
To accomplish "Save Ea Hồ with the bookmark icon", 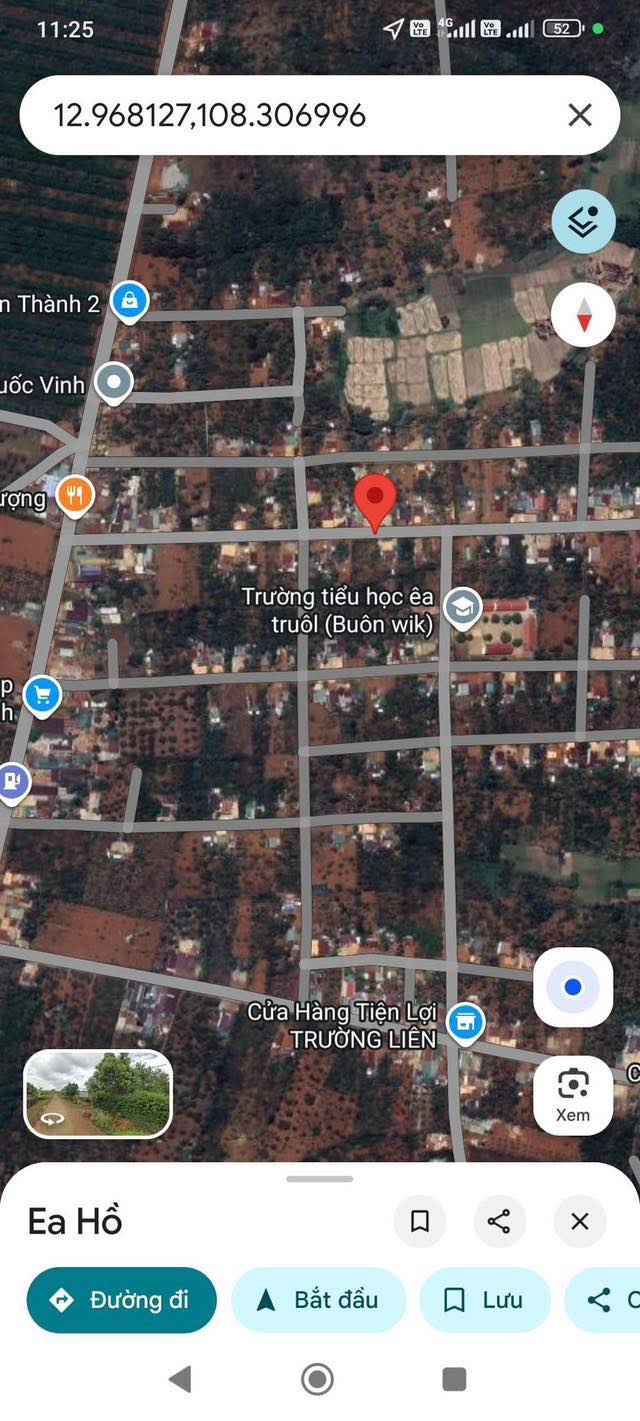I will click(x=420, y=1221).
